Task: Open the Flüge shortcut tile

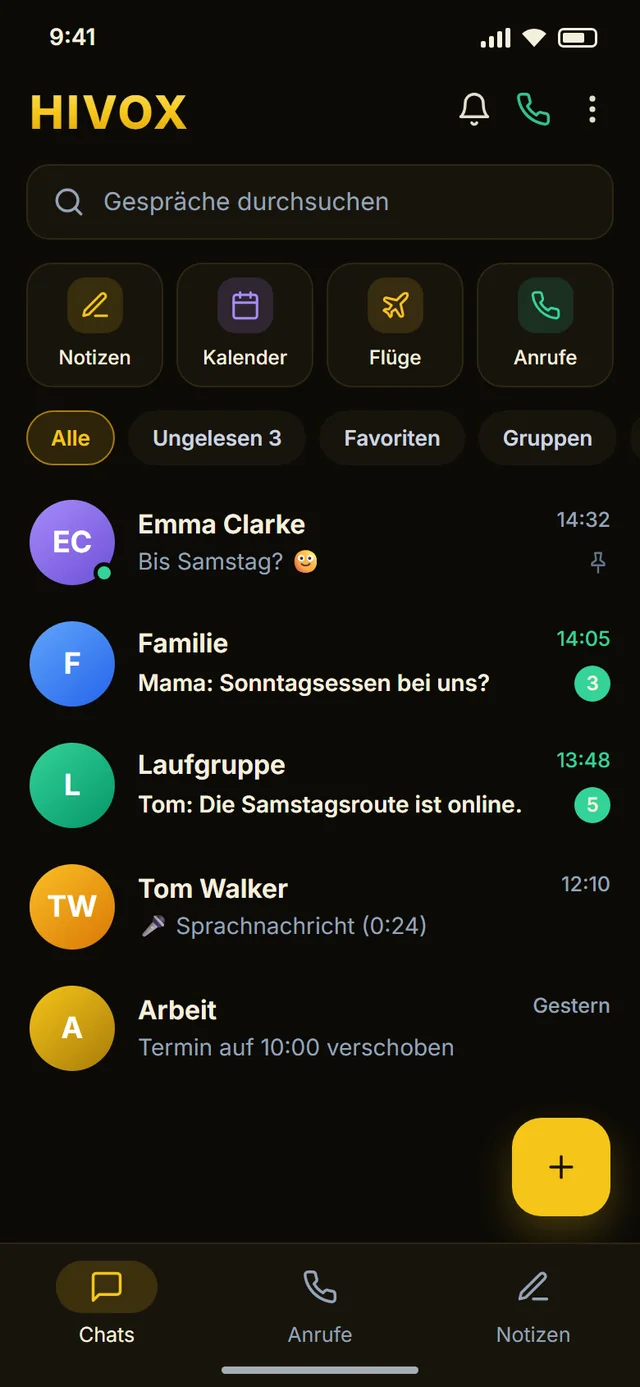Action: coord(395,325)
